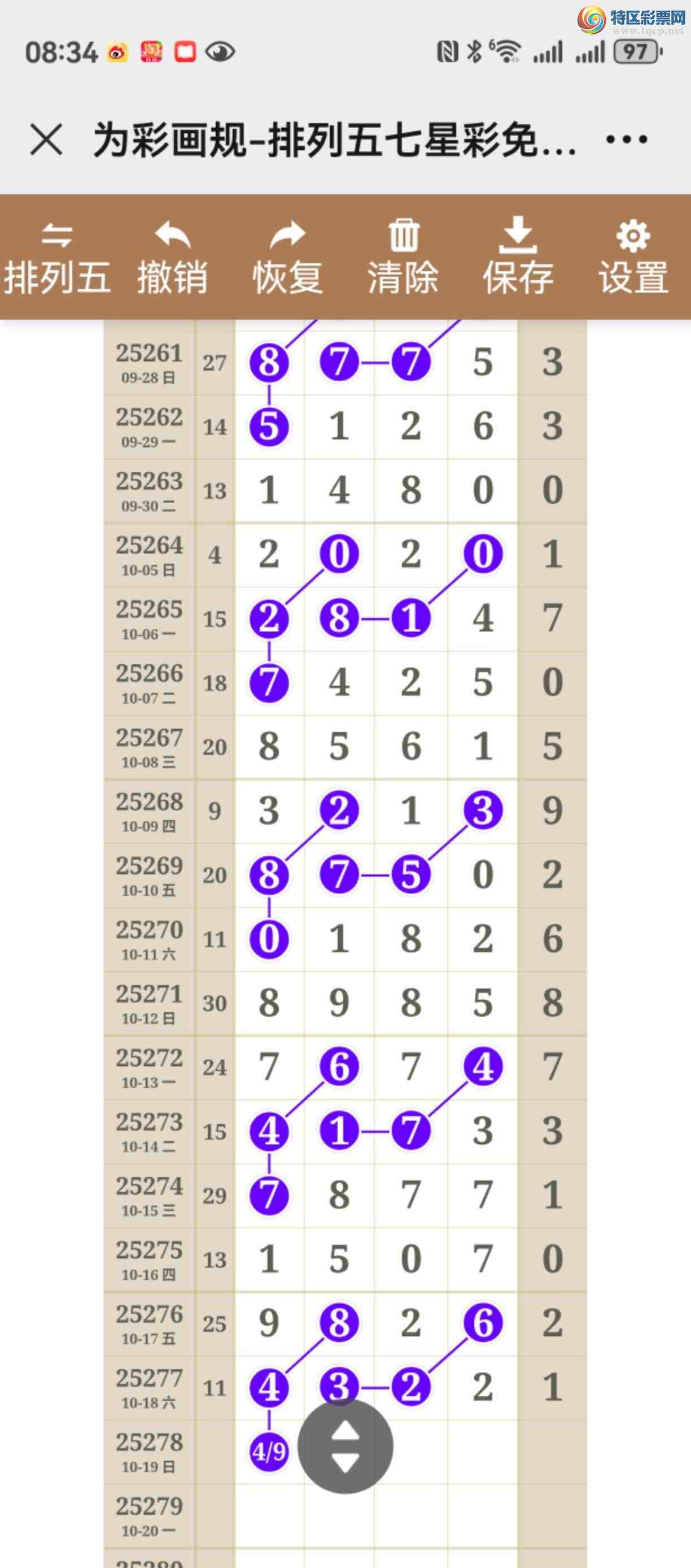This screenshot has height=1568, width=691.
Task: Redo the drawing with 恢复
Action: (x=288, y=258)
